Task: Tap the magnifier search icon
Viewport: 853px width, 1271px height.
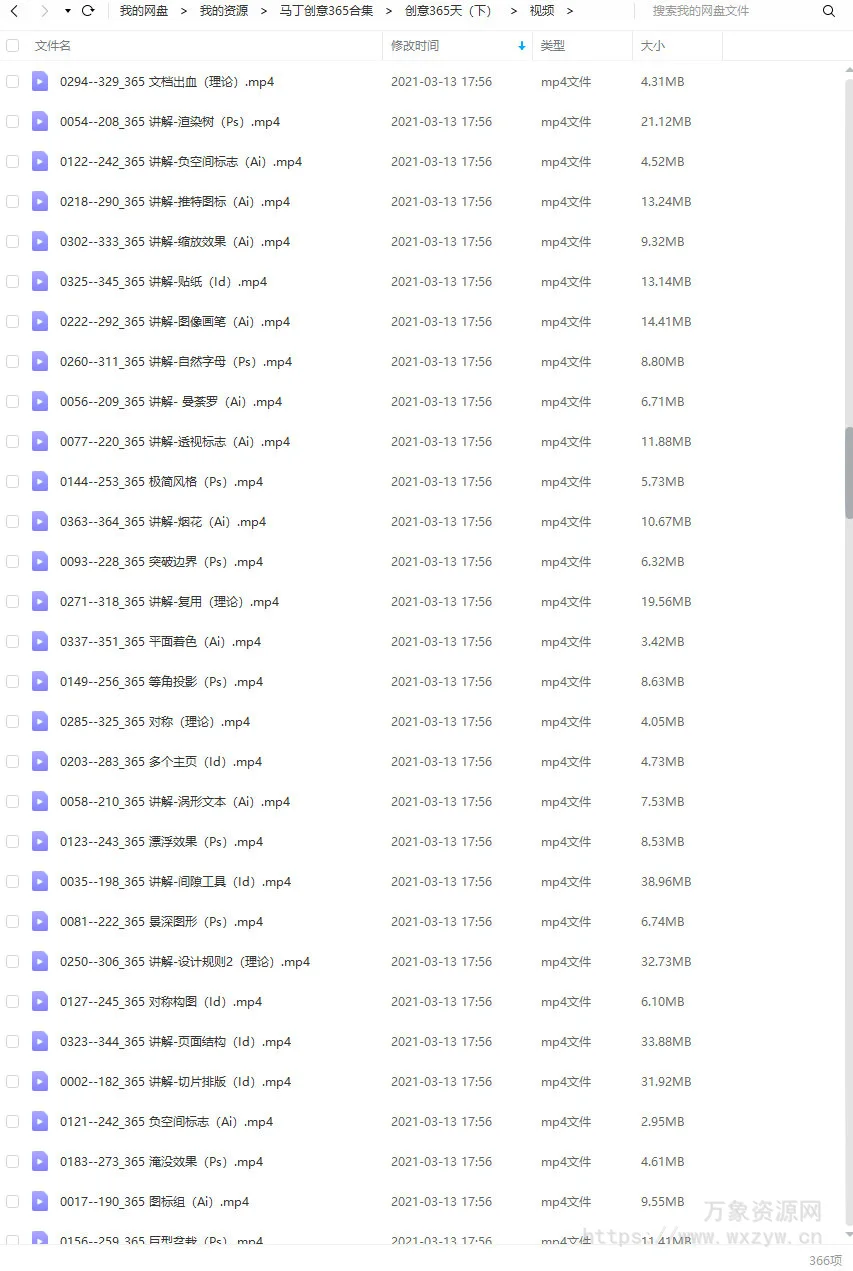Action: [828, 11]
